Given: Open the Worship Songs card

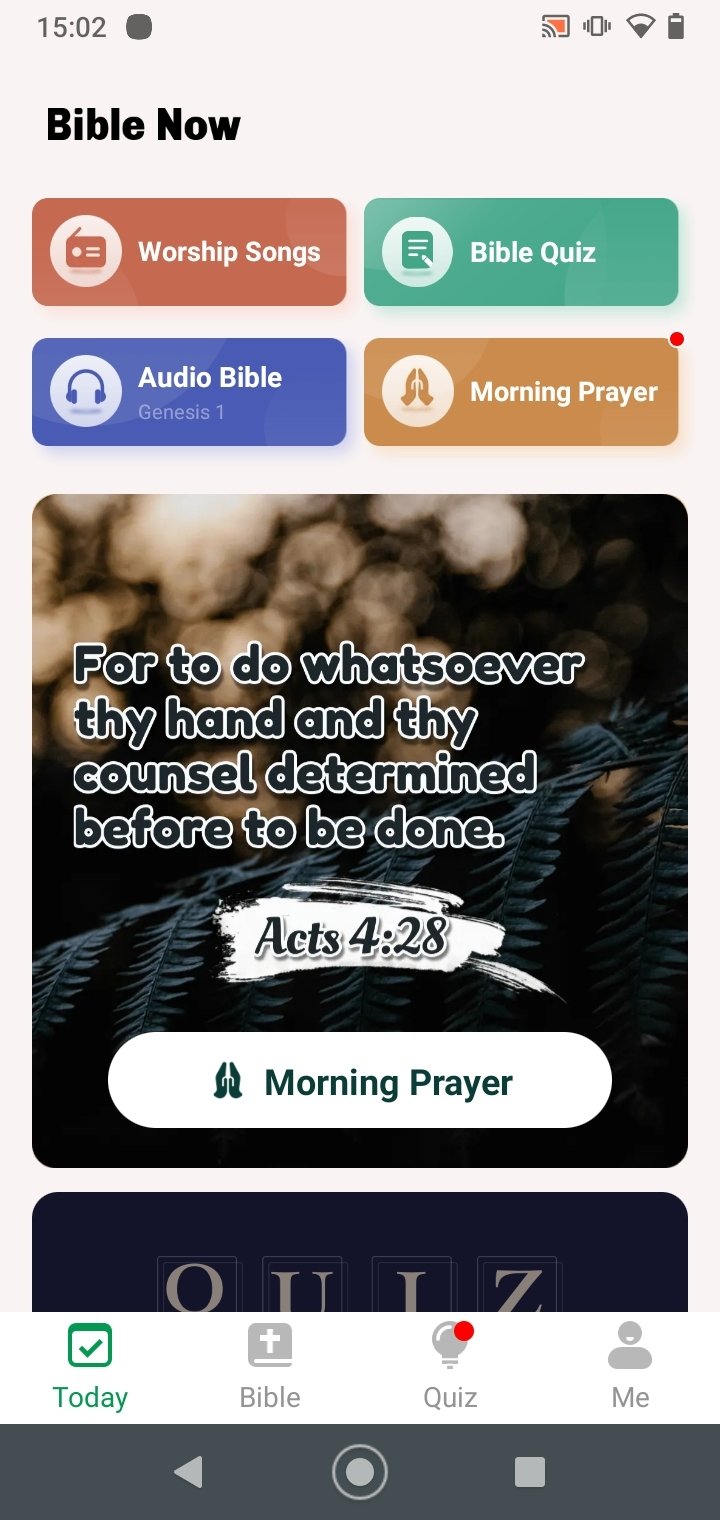Looking at the screenshot, I should (x=189, y=252).
